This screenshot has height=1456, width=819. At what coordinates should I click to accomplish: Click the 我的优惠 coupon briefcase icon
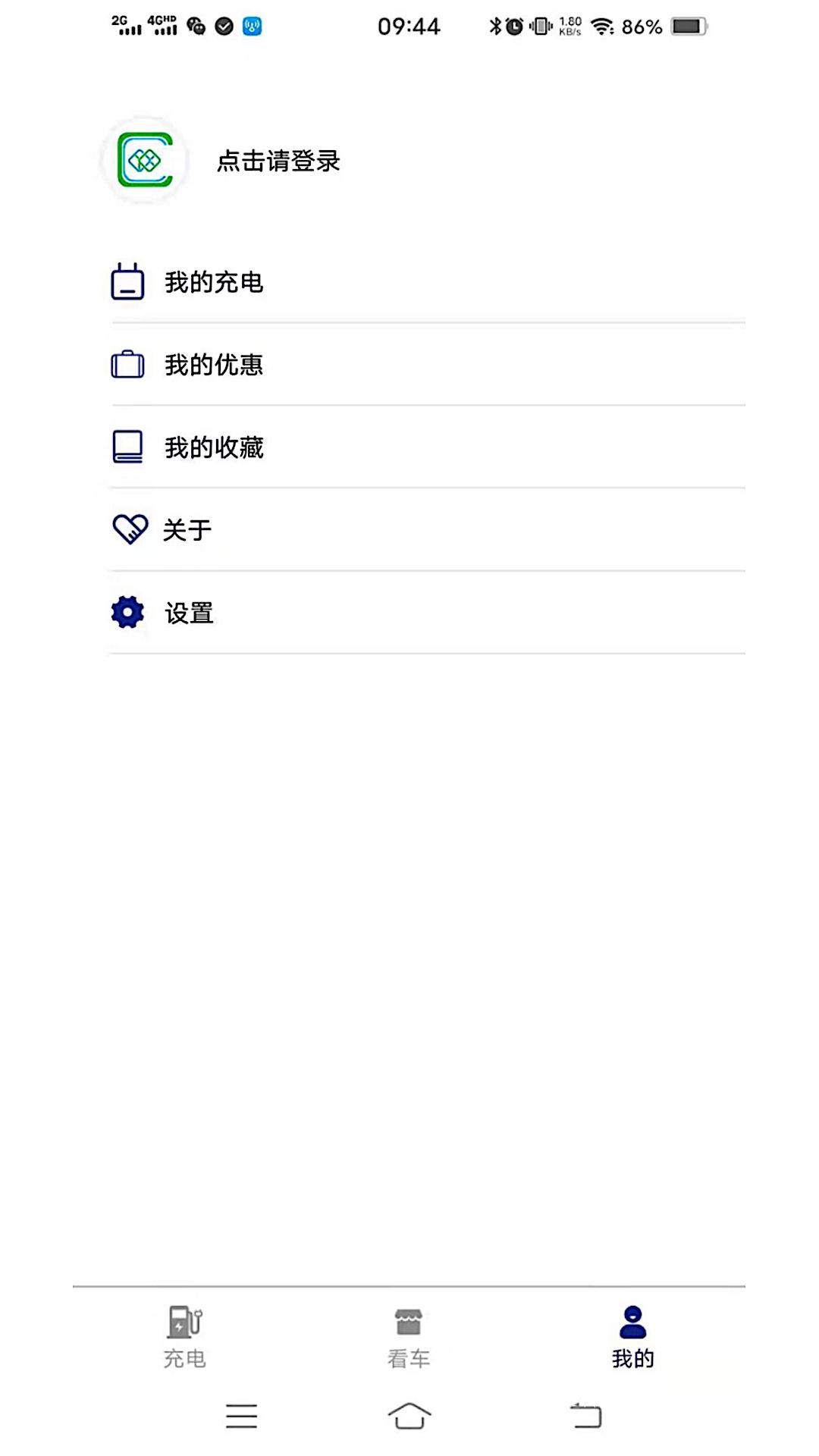(127, 365)
